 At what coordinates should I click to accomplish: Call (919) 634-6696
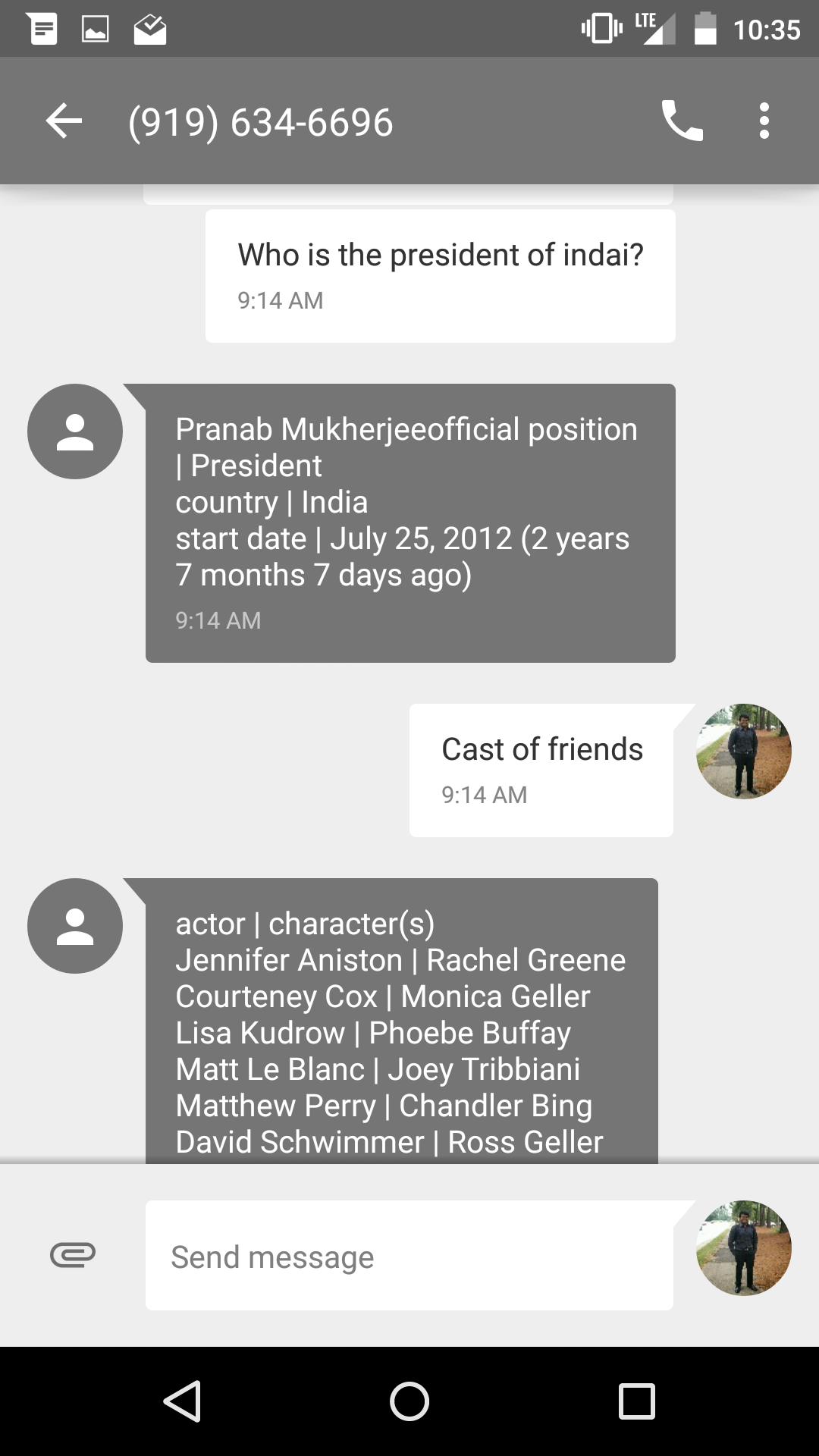coord(682,121)
